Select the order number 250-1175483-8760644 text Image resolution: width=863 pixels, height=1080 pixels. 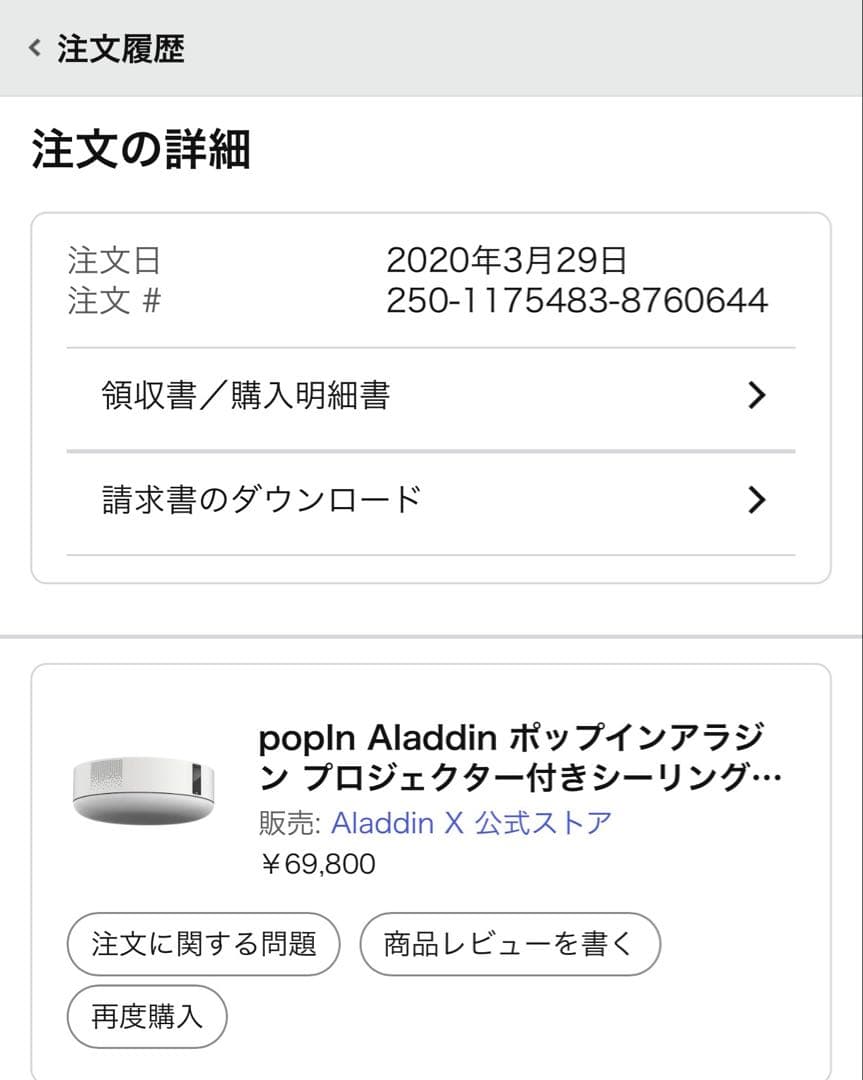[577, 300]
